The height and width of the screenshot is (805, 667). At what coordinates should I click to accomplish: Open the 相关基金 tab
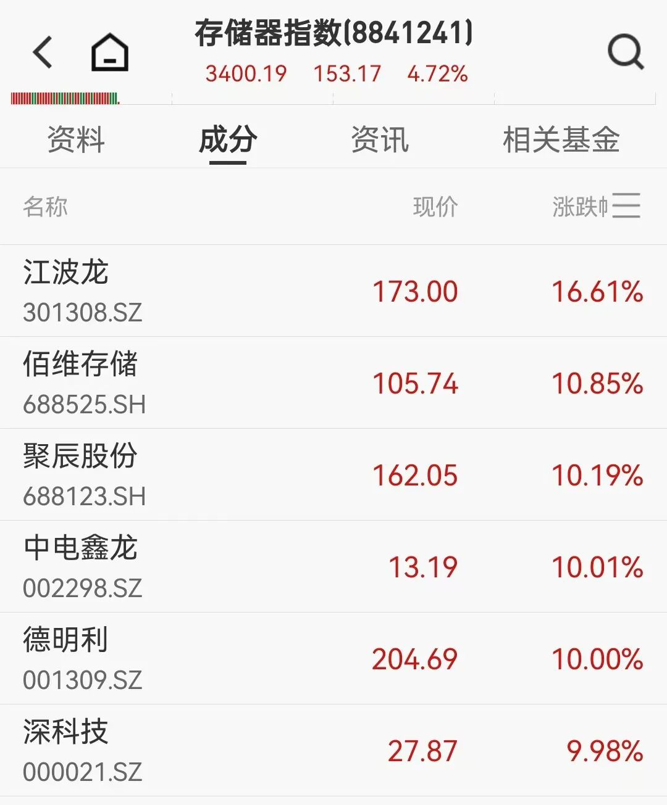tap(561, 140)
